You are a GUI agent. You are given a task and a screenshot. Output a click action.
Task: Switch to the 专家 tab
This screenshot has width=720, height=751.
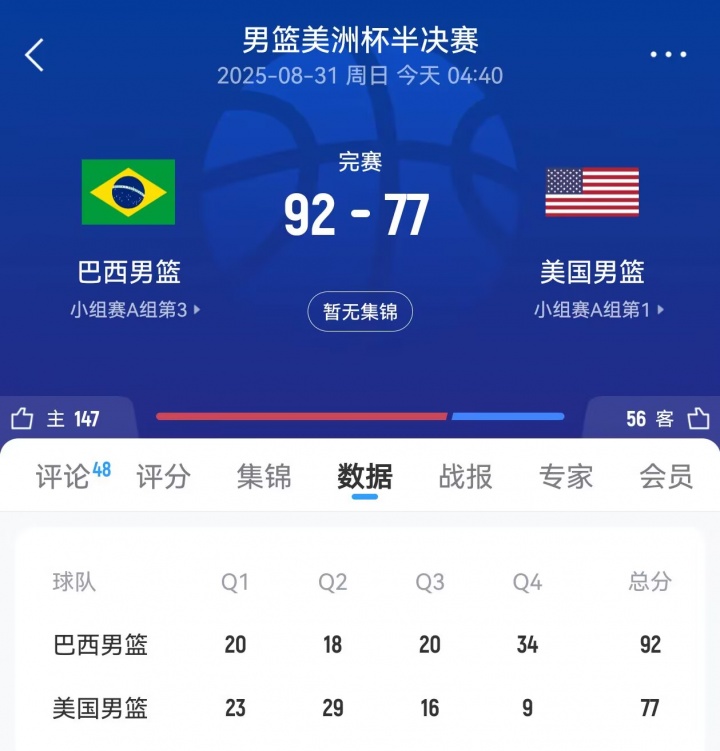(x=566, y=477)
